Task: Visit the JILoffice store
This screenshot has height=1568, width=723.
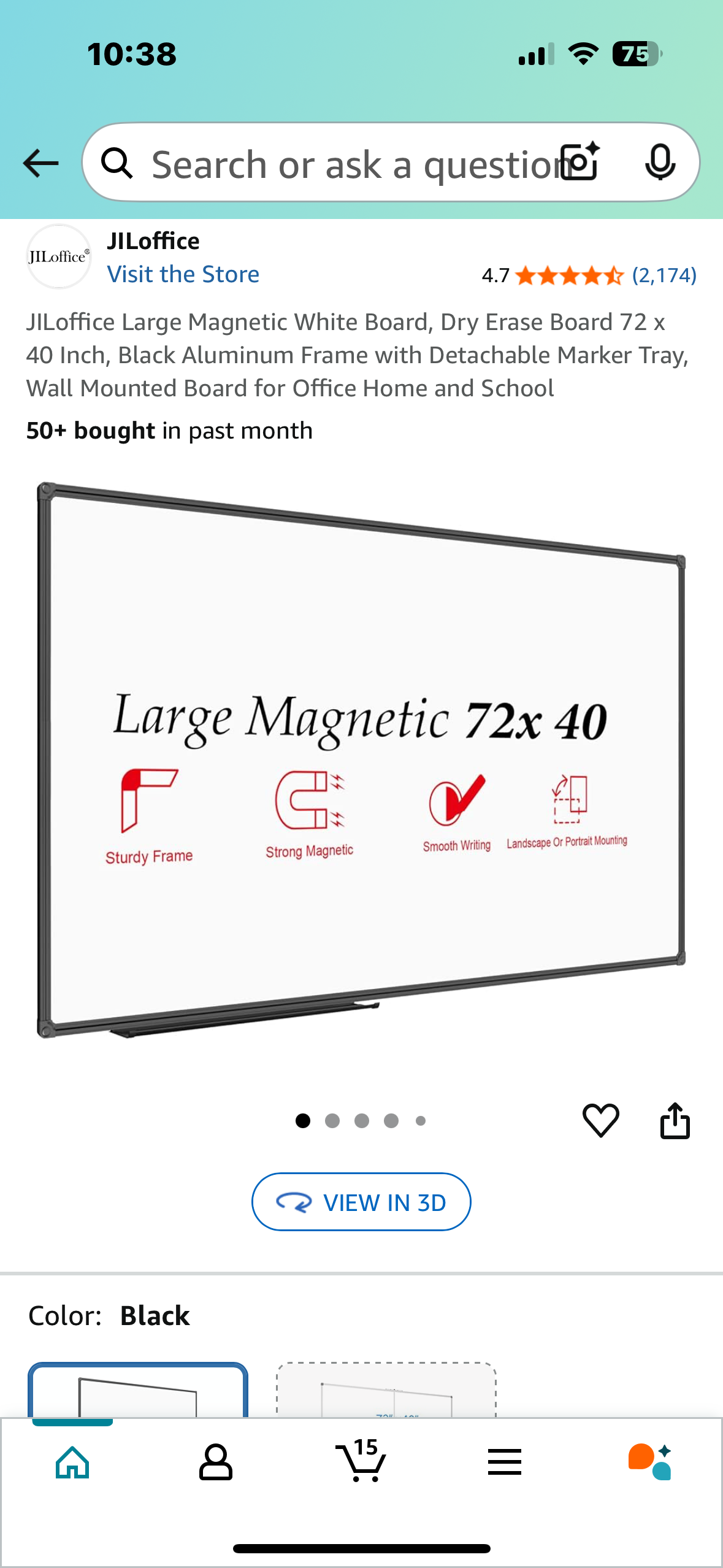Action: [x=183, y=274]
